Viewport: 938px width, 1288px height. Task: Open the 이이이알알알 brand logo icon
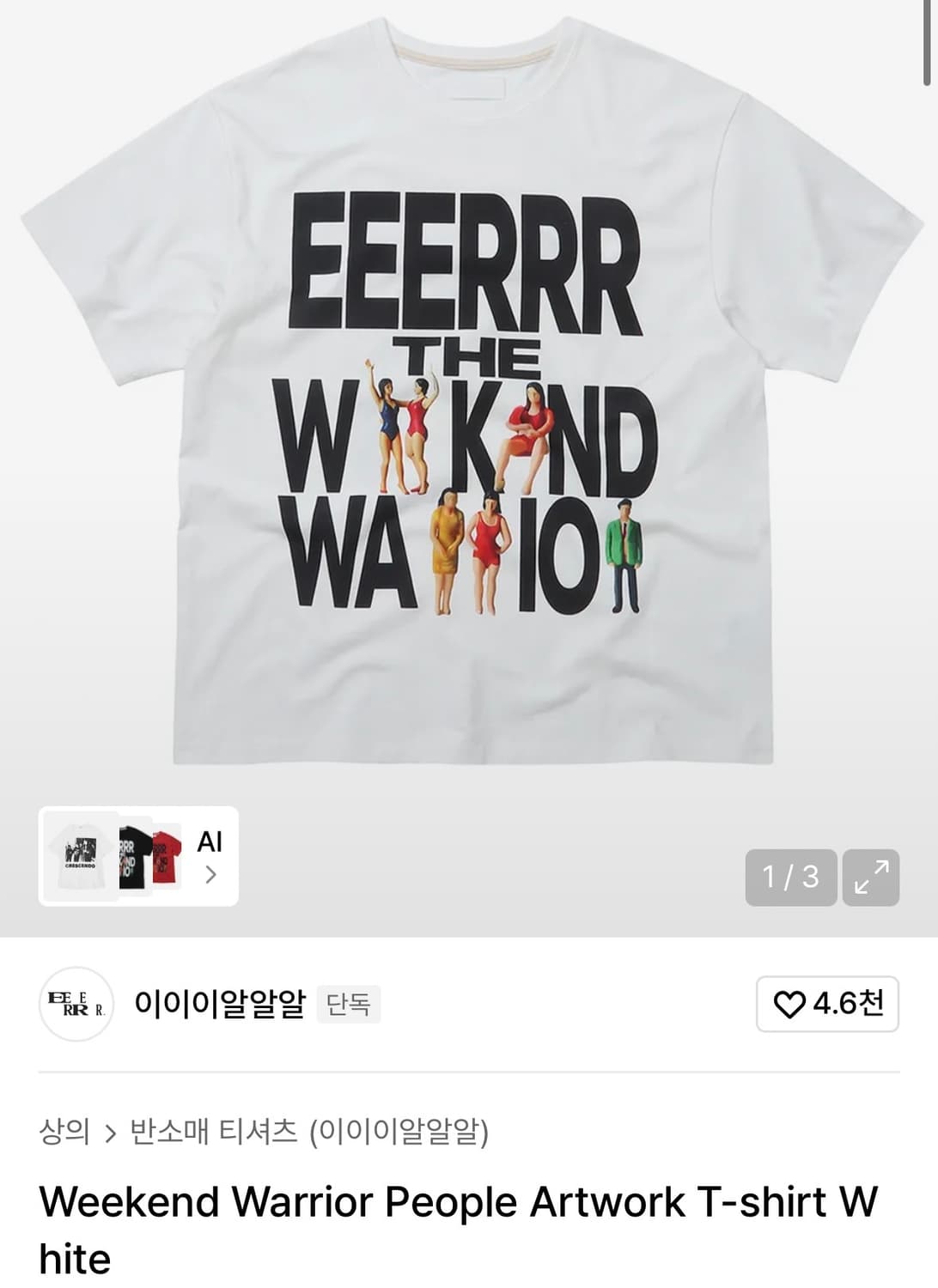78,1006
